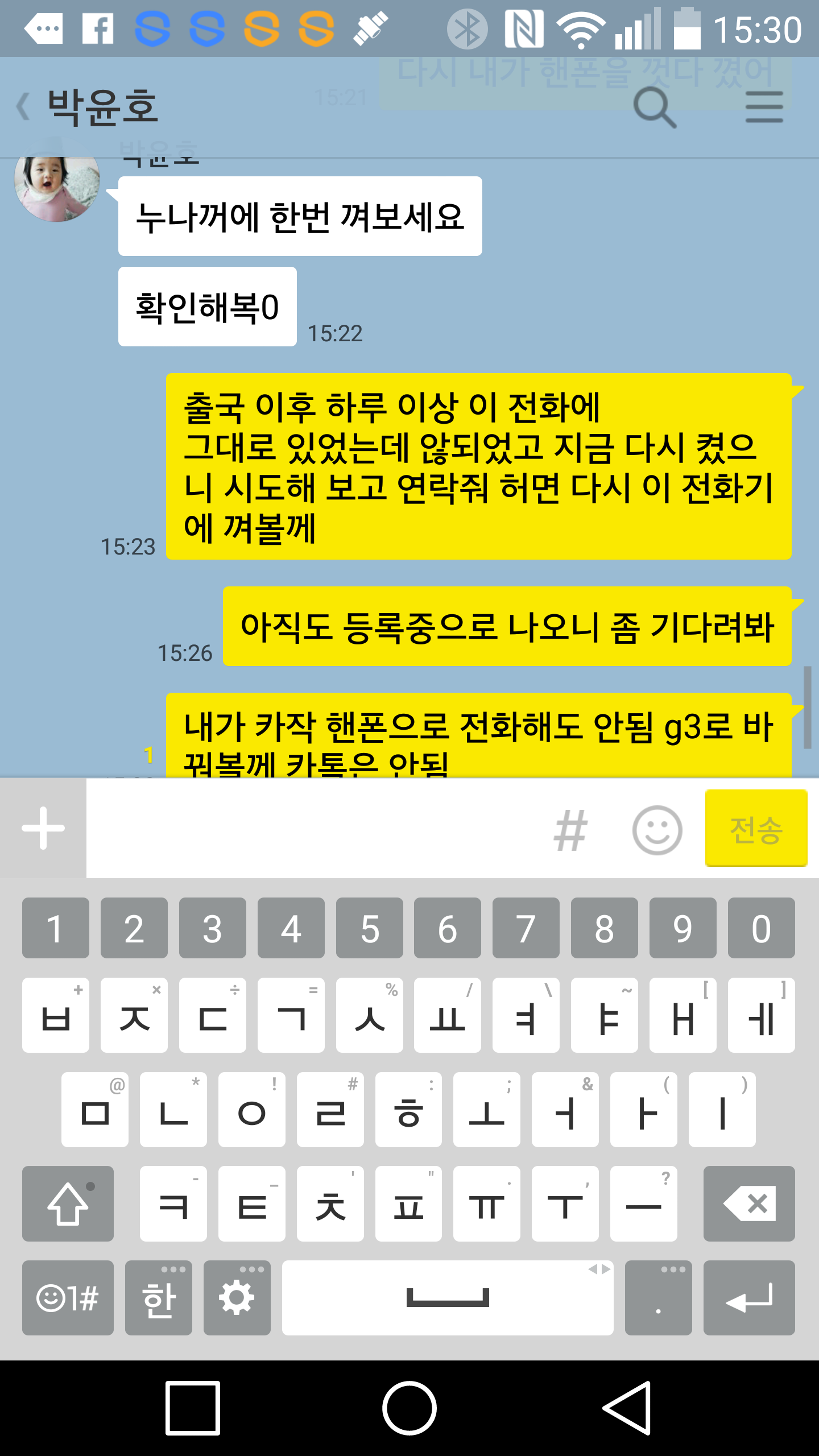819x1456 pixels.
Task: Switch language with the 한 key
Action: tap(158, 1298)
